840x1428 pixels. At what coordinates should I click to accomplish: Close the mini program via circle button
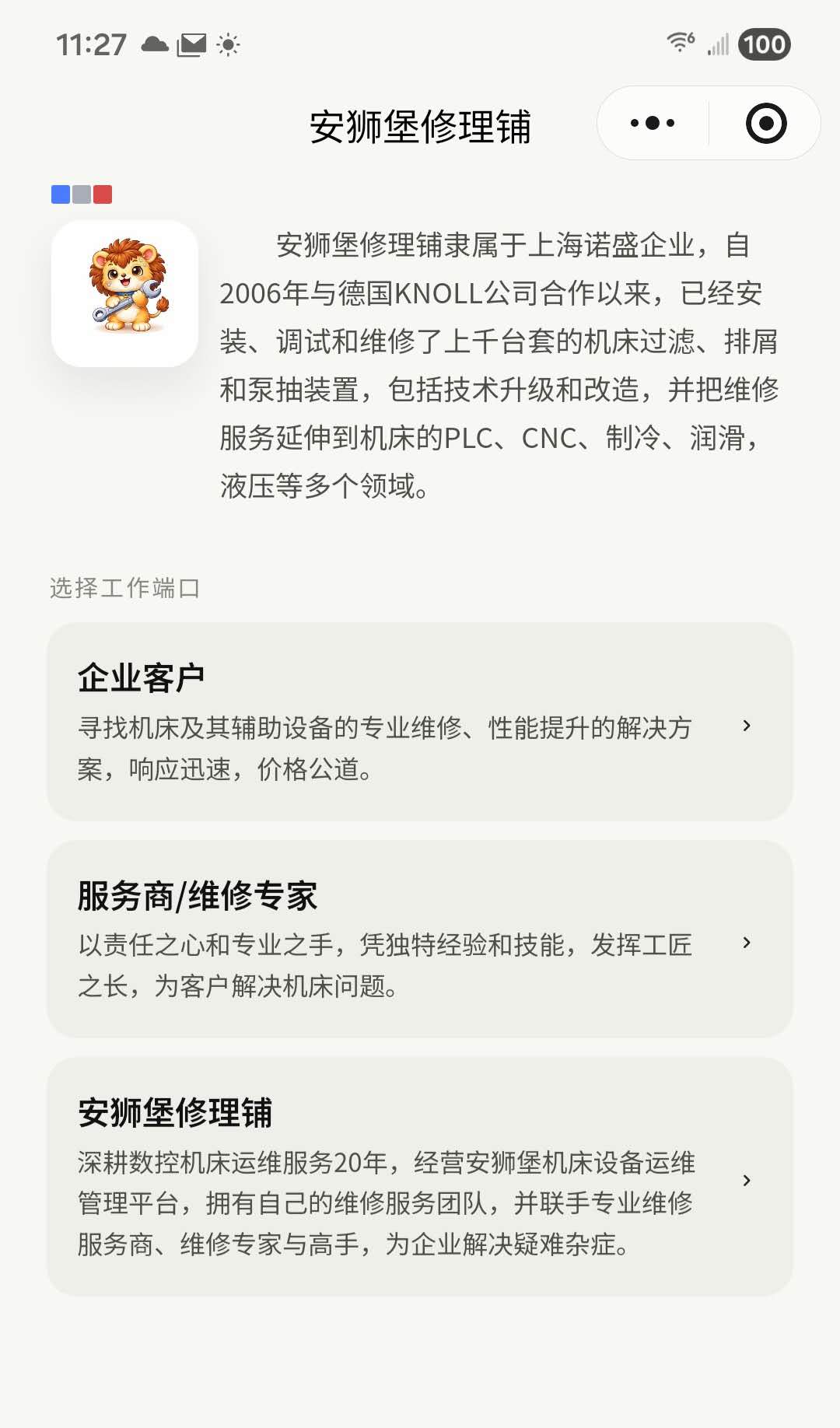(766, 123)
